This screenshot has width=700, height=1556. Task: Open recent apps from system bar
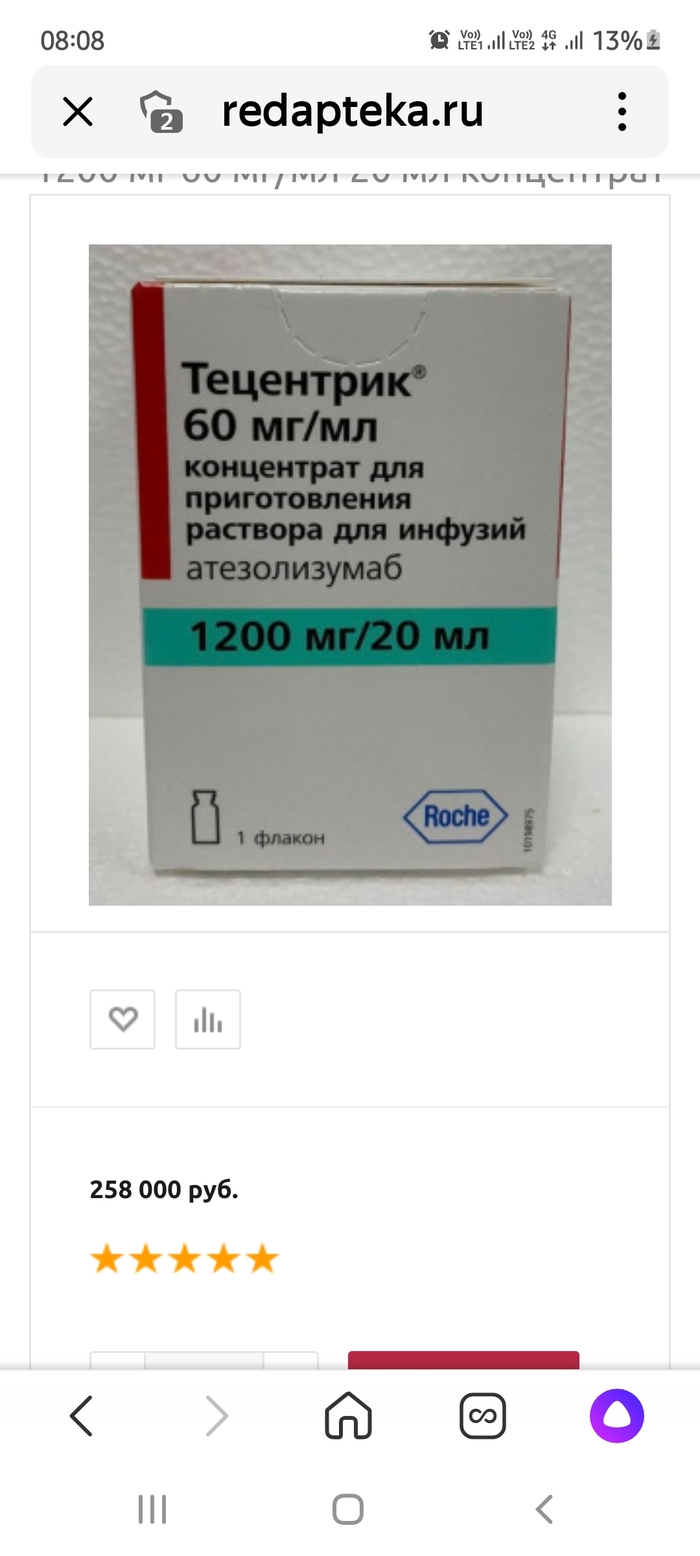click(x=152, y=1509)
